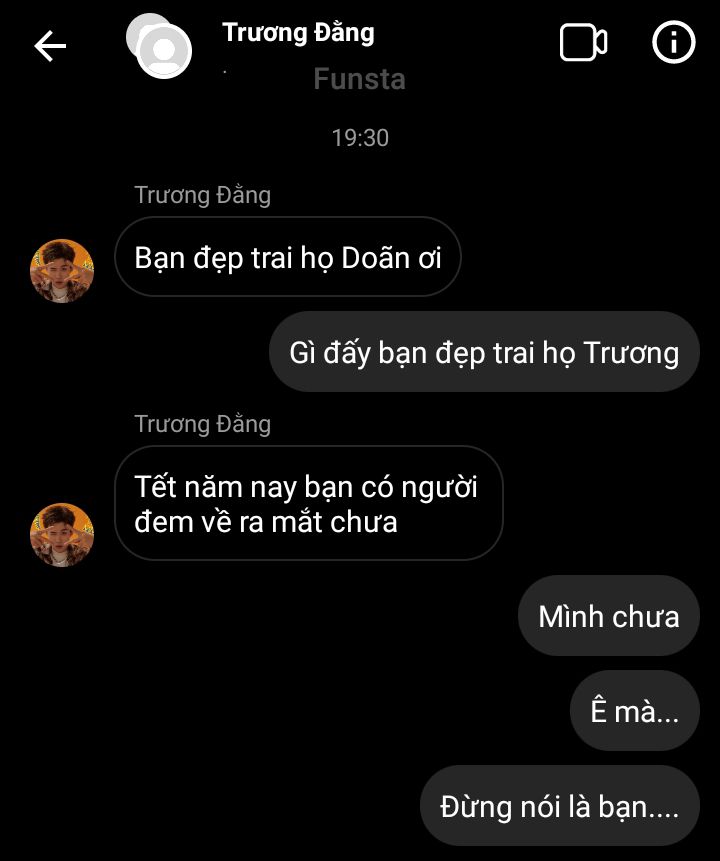Open the conversation info details

[x=673, y=43]
